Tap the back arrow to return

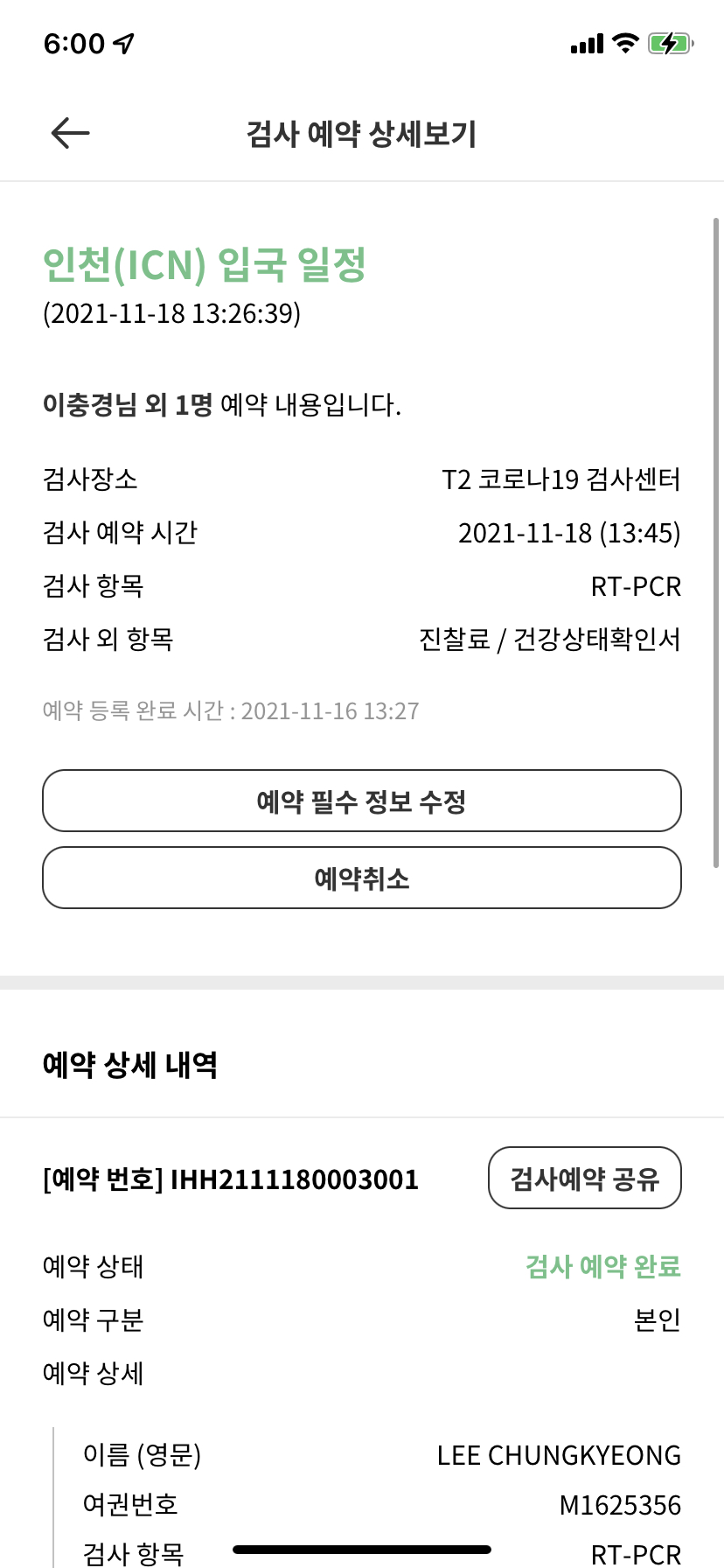[x=68, y=133]
